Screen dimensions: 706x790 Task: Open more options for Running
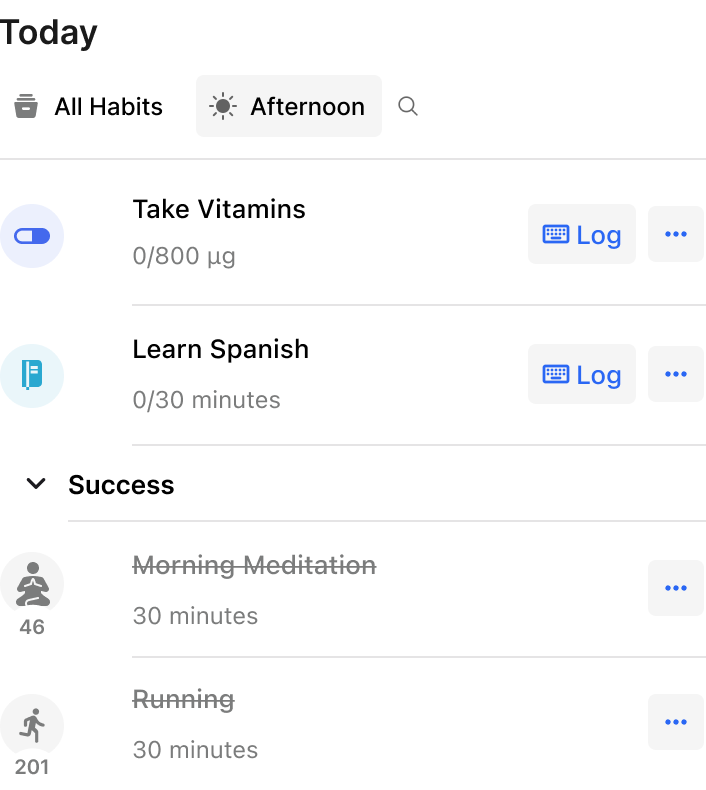click(x=676, y=722)
